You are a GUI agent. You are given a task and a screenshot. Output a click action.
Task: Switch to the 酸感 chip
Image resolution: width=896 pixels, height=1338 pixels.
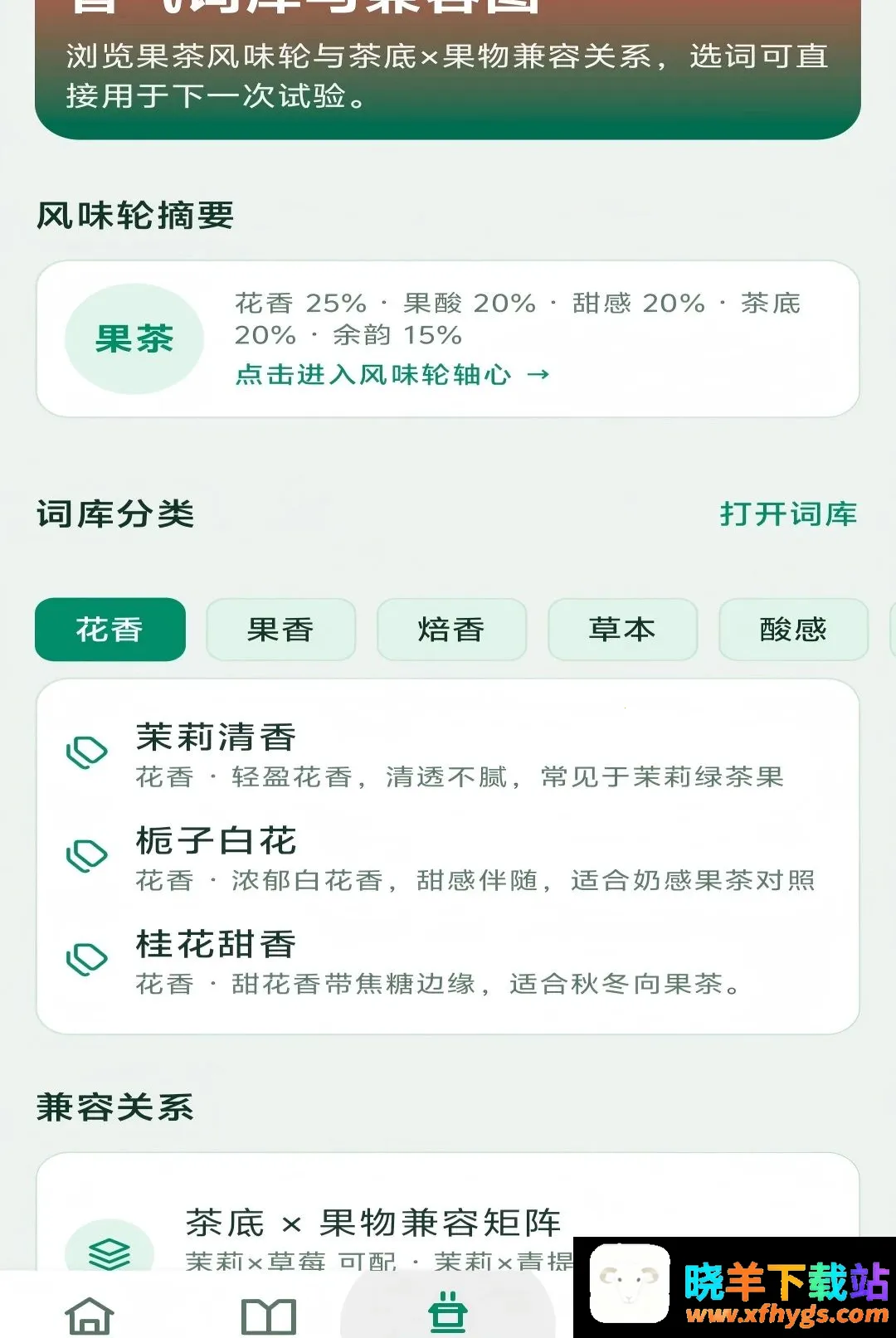point(793,630)
